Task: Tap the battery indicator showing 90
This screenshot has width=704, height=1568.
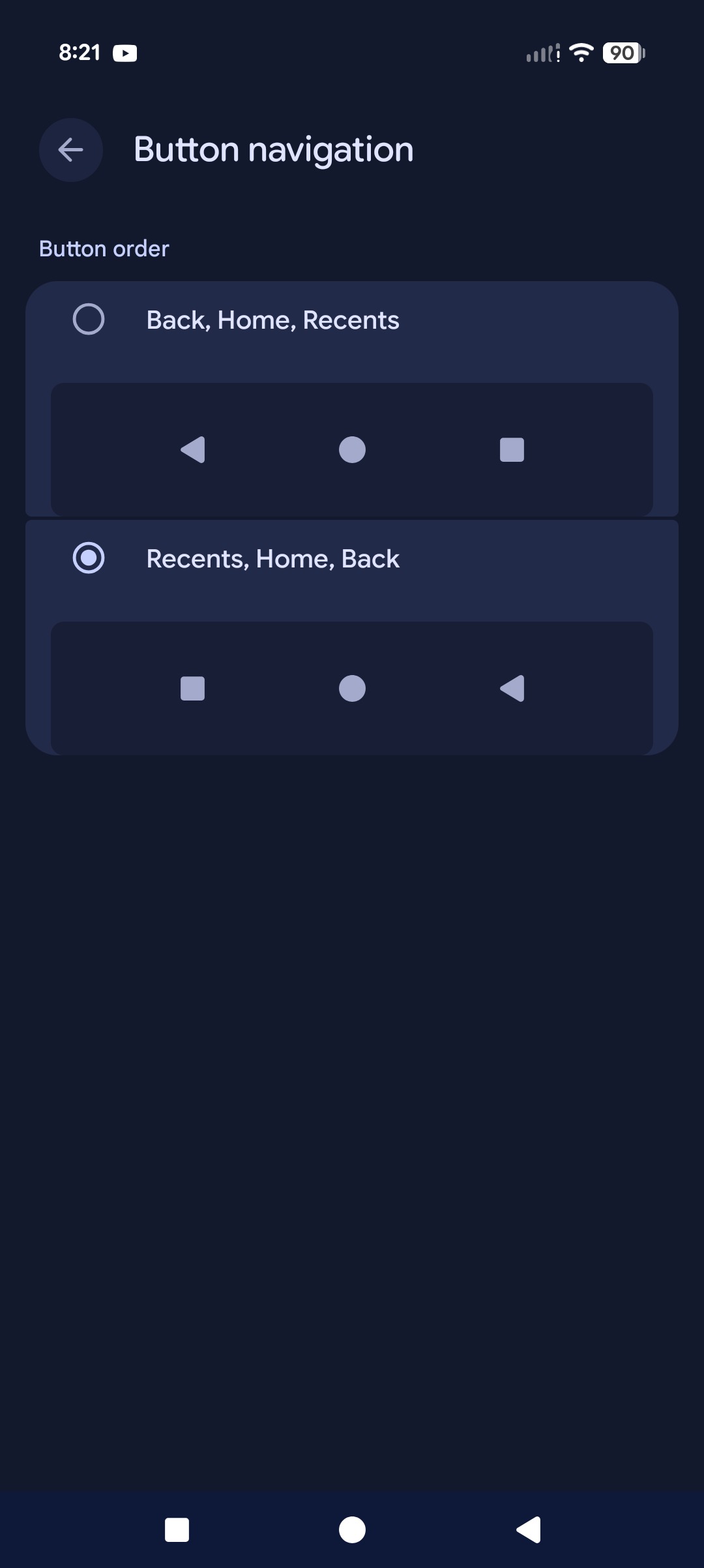Action: (x=621, y=52)
